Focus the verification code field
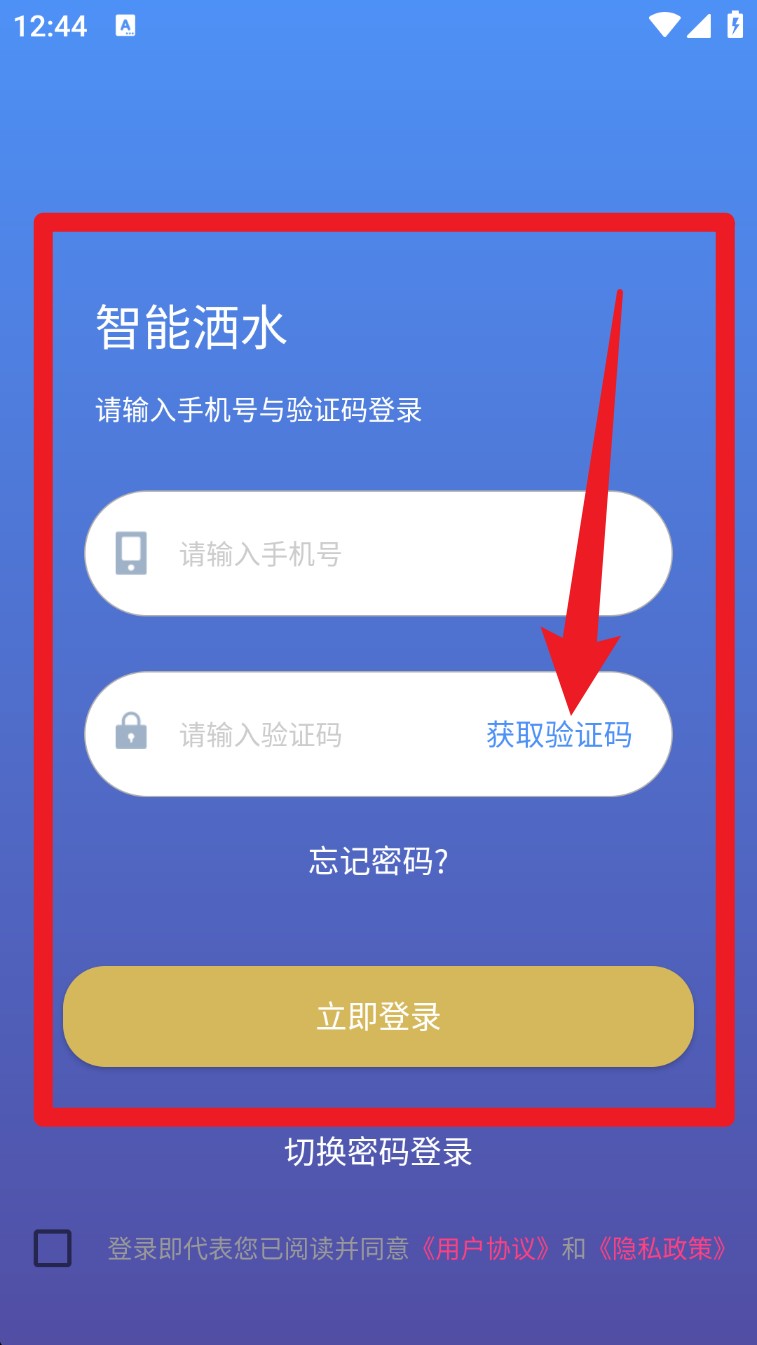Viewport: 757px width, 1345px height. pos(300,735)
